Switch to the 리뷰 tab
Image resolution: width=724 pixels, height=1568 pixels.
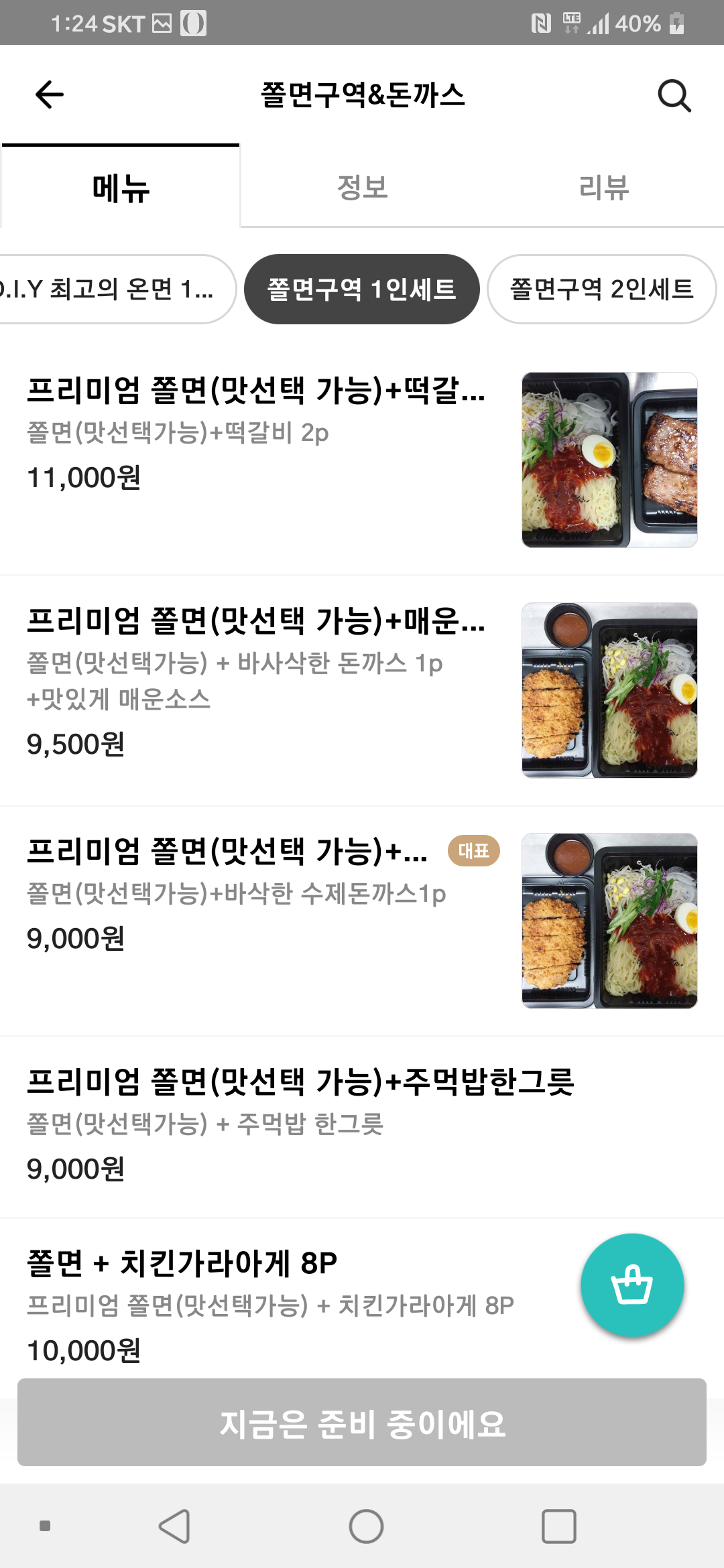603,187
